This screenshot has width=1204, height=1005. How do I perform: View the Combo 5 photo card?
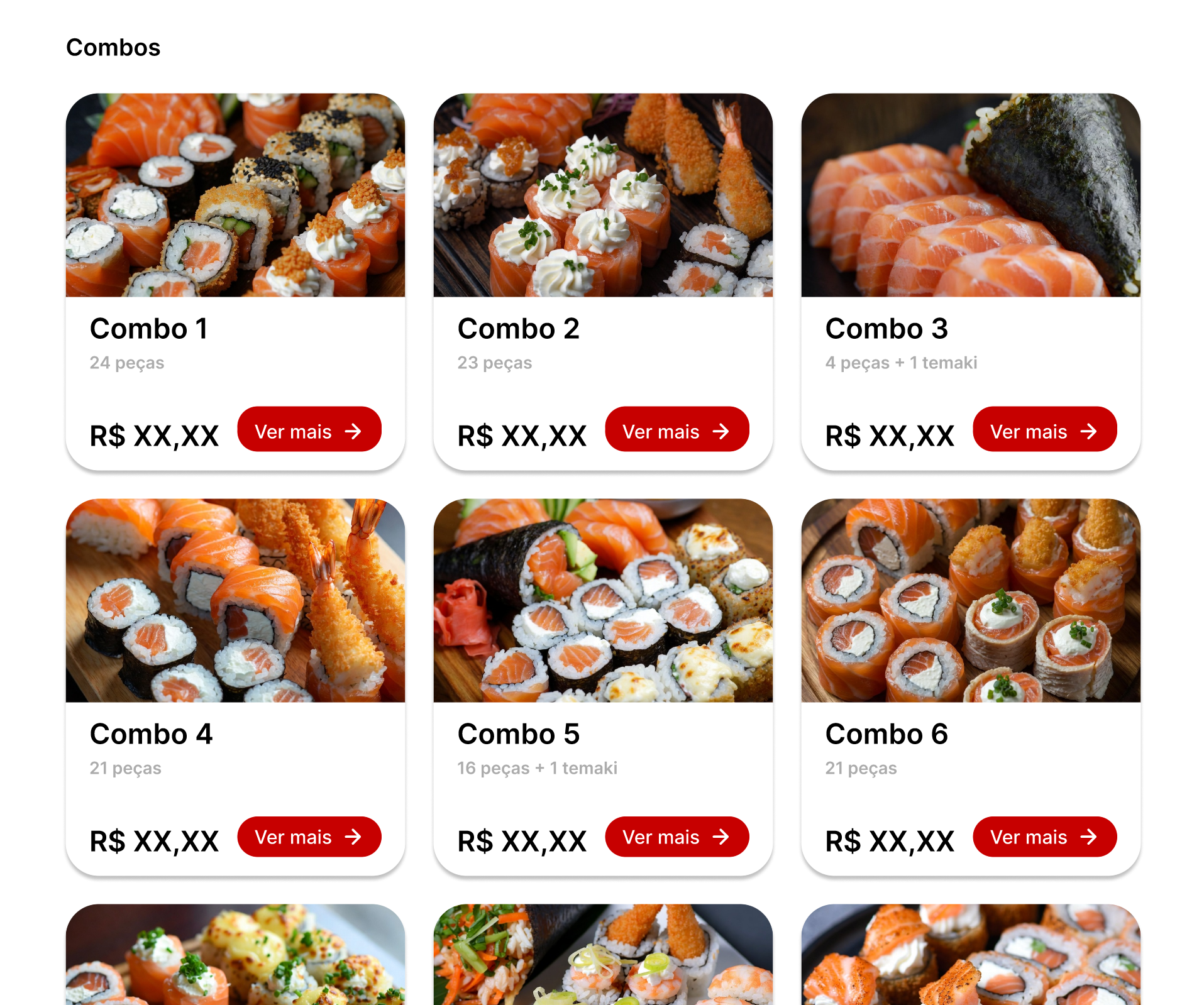coord(603,600)
